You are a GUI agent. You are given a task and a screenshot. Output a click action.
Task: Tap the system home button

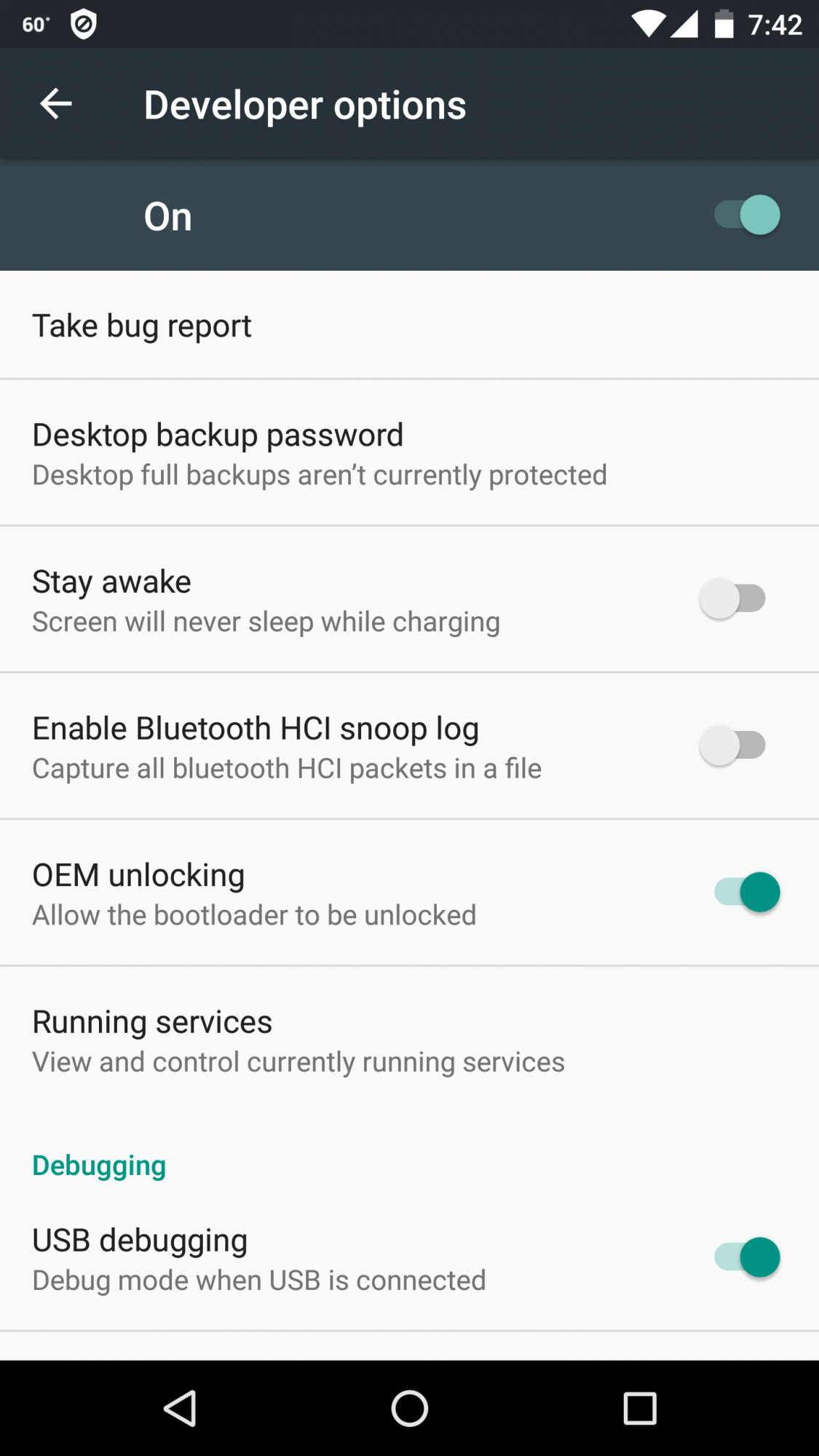coord(409,1408)
